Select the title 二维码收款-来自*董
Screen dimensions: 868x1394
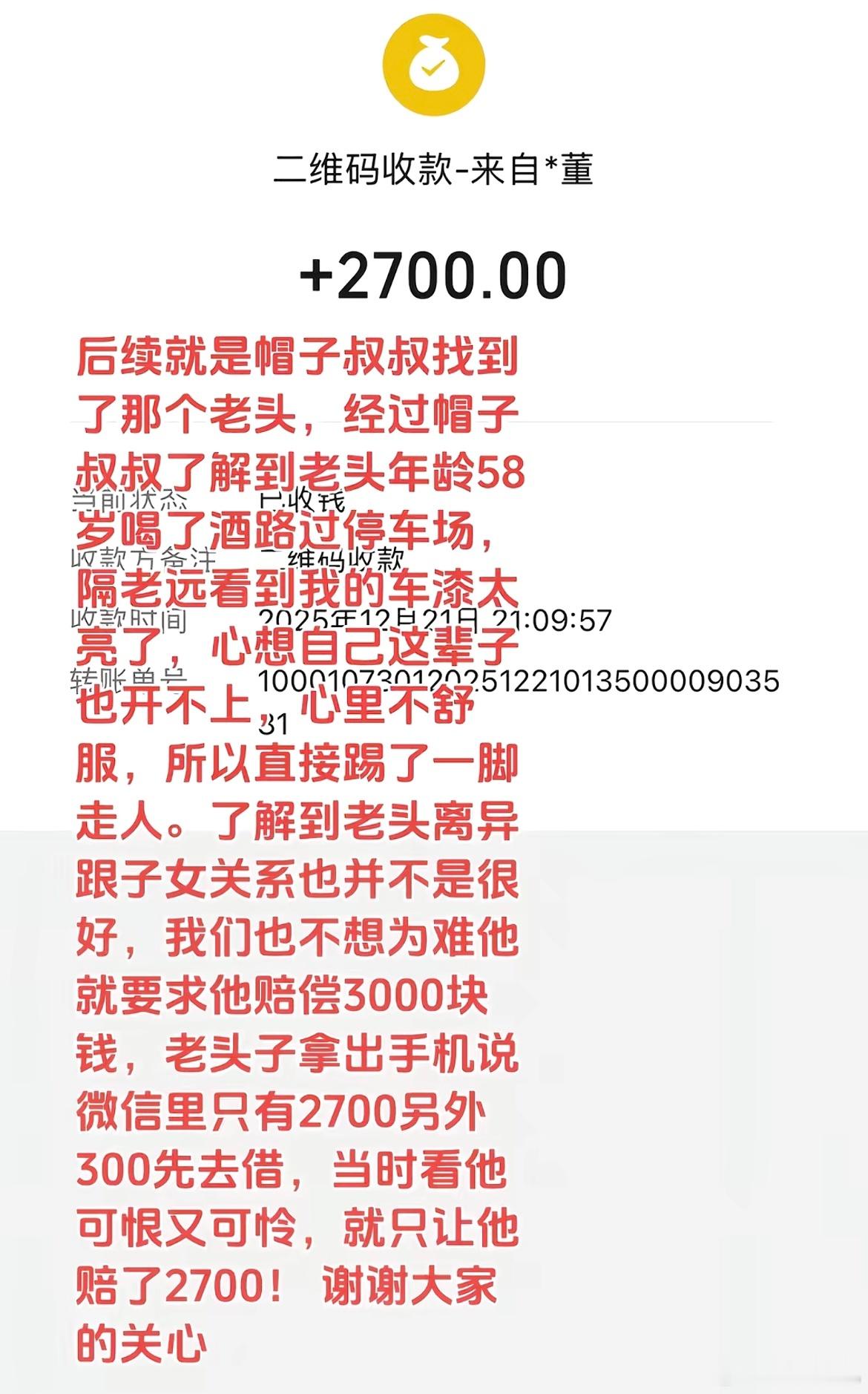pos(434,169)
